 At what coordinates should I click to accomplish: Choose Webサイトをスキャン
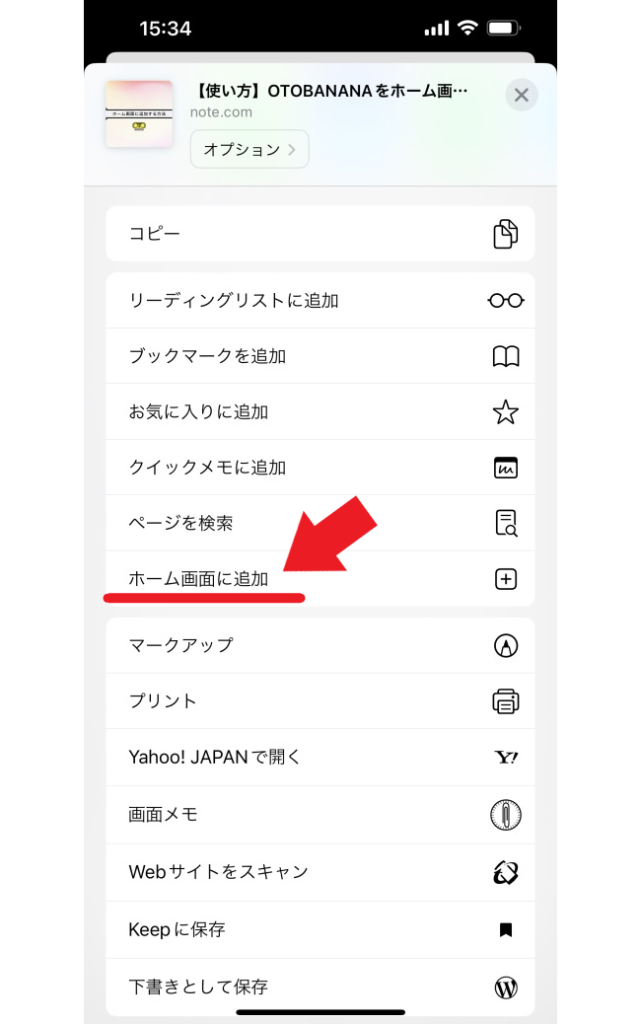(320, 872)
